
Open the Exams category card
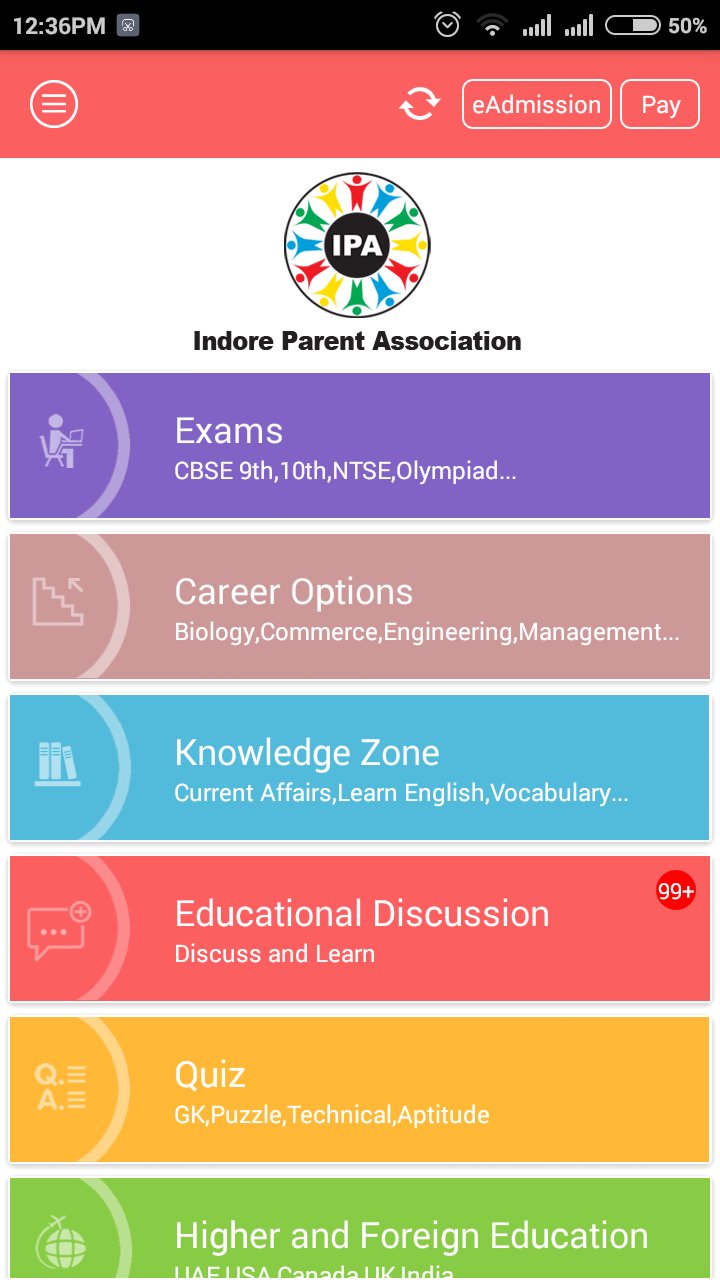click(358, 445)
